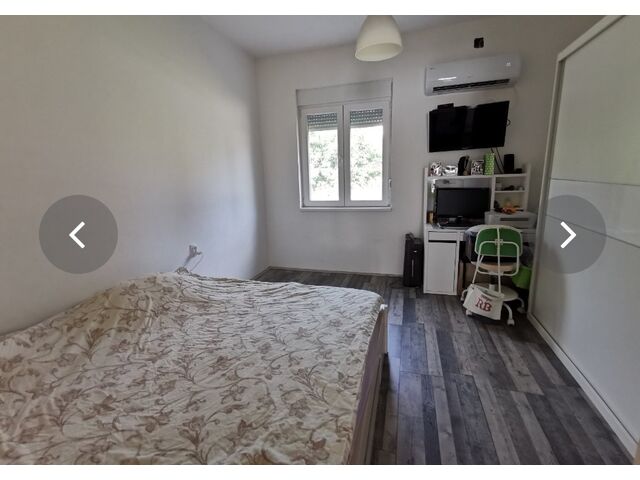The width and height of the screenshot is (640, 480).
Task: Show the next photo
Action: pyautogui.click(x=567, y=234)
